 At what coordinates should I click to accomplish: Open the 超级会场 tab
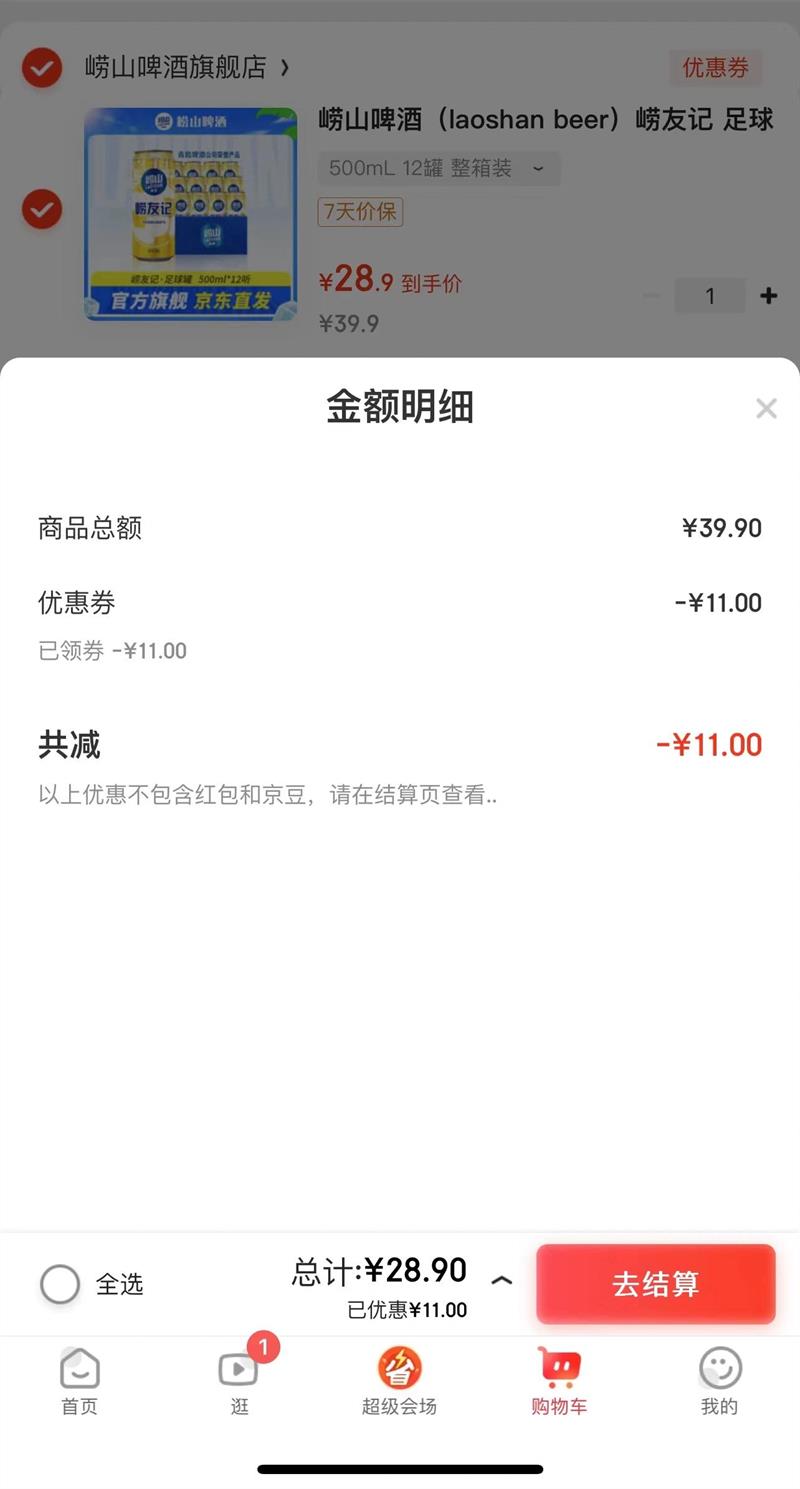[x=399, y=1382]
